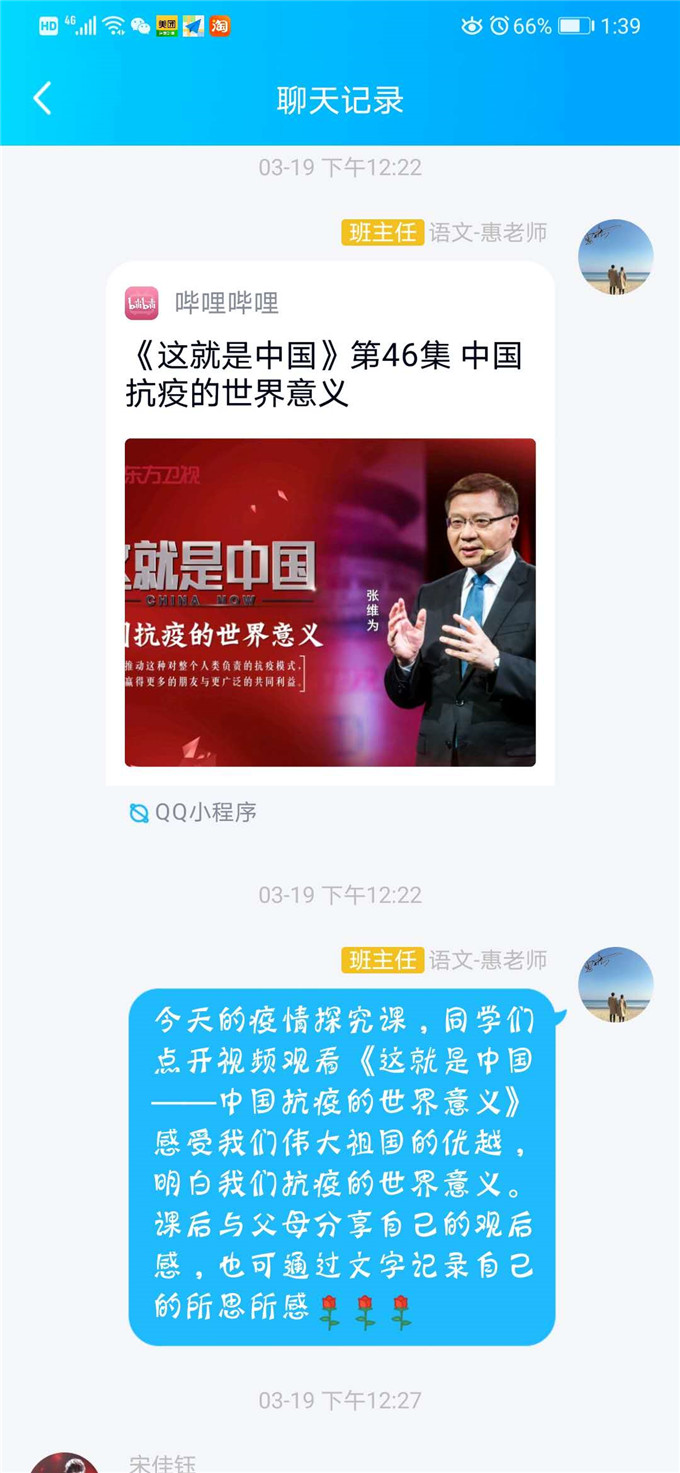Open 惠老师's avatar beside the blue text message
This screenshot has height=1473, width=680.
615,984
